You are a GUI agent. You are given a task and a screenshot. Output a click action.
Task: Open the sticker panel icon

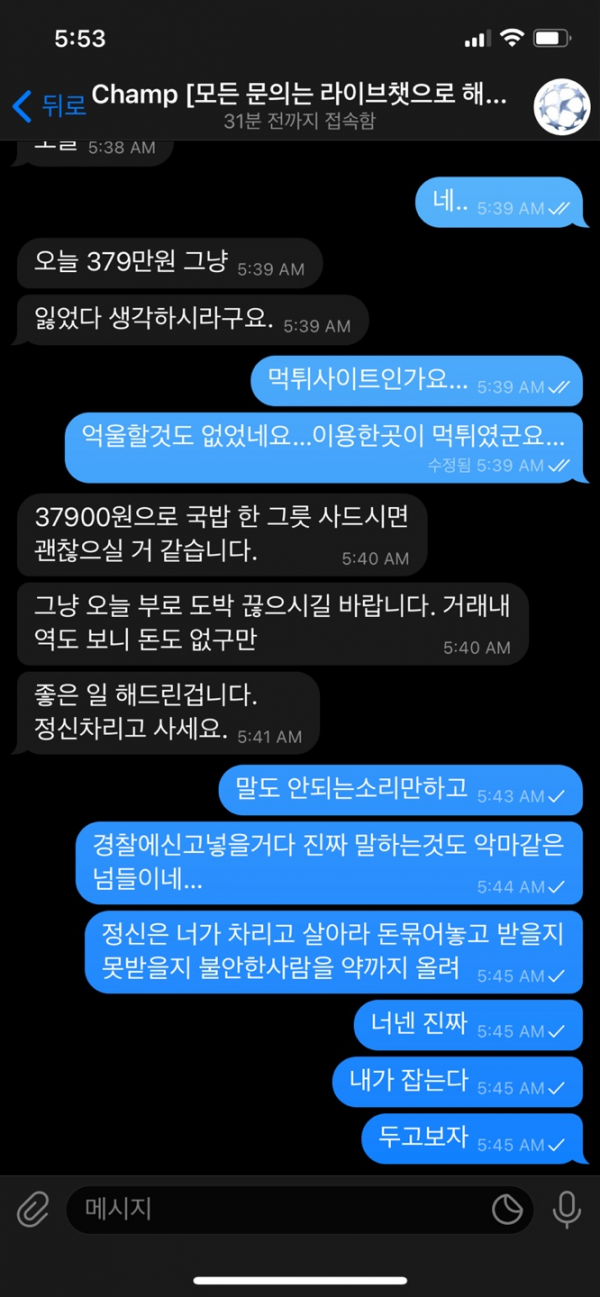507,1210
